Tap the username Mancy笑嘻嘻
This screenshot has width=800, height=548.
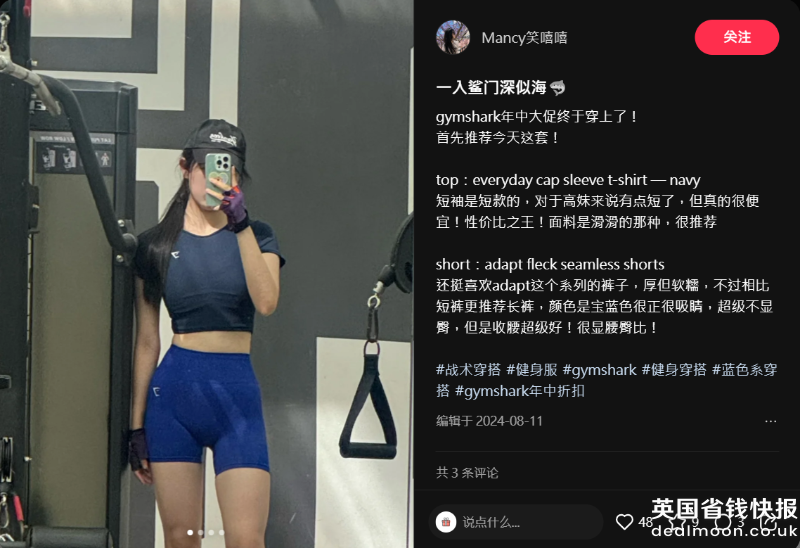(524, 38)
